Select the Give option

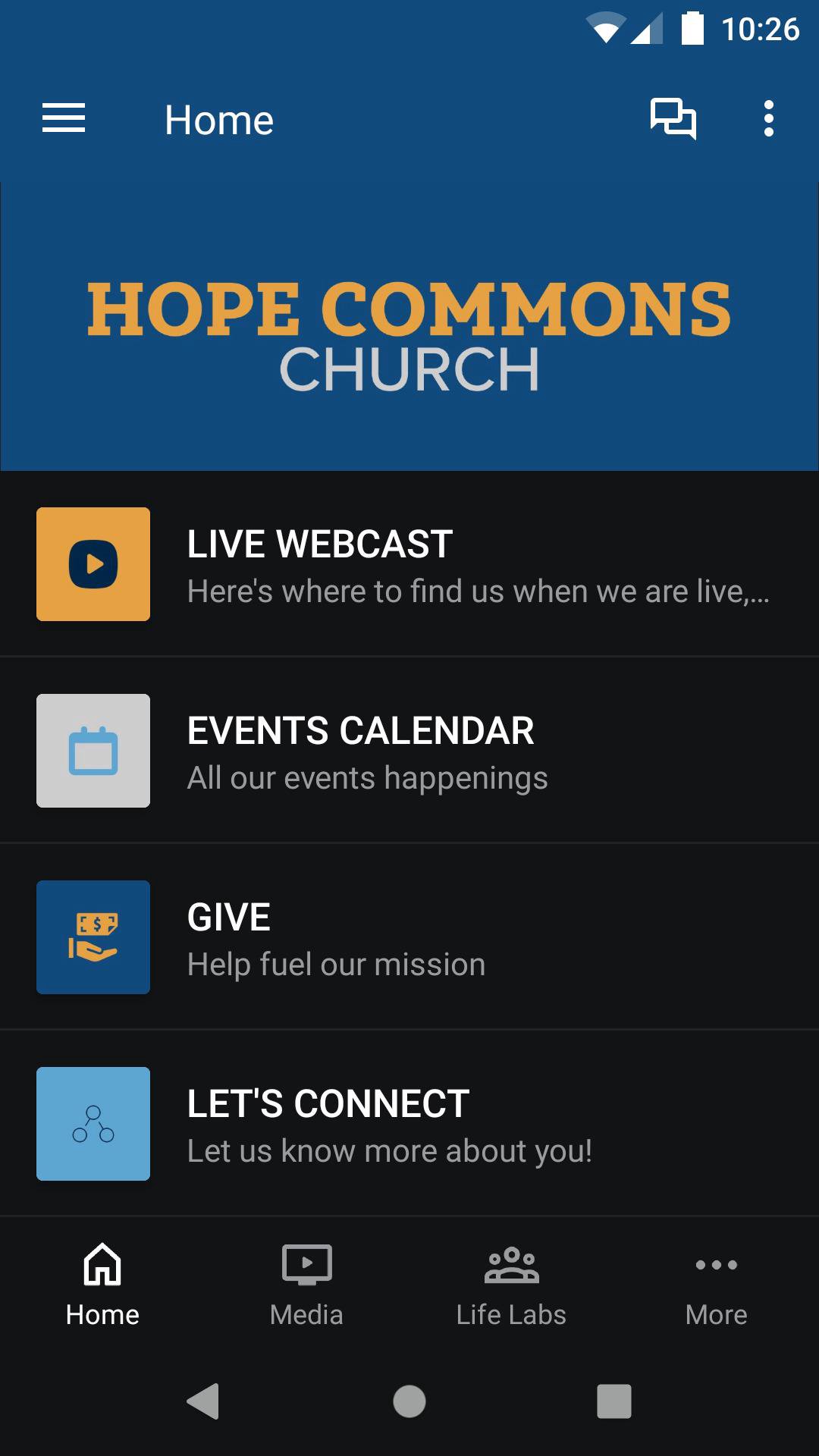pos(409,937)
